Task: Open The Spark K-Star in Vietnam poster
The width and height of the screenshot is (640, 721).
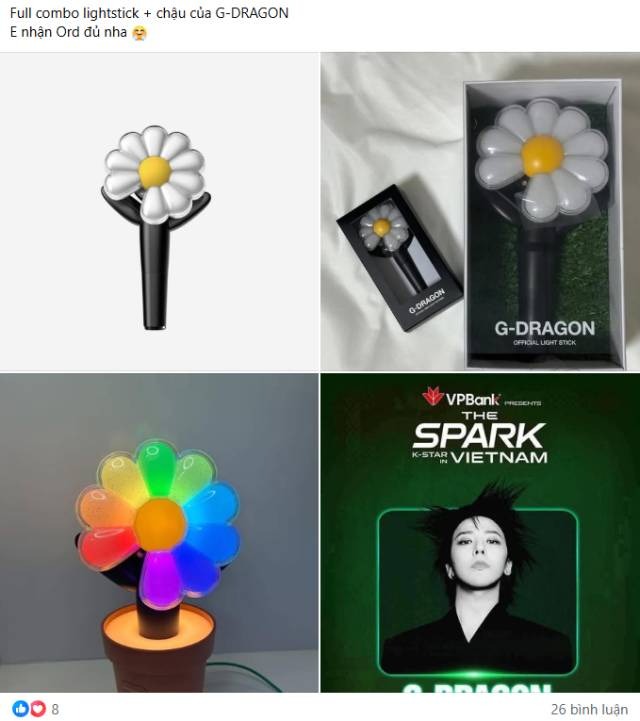Action: point(480,533)
